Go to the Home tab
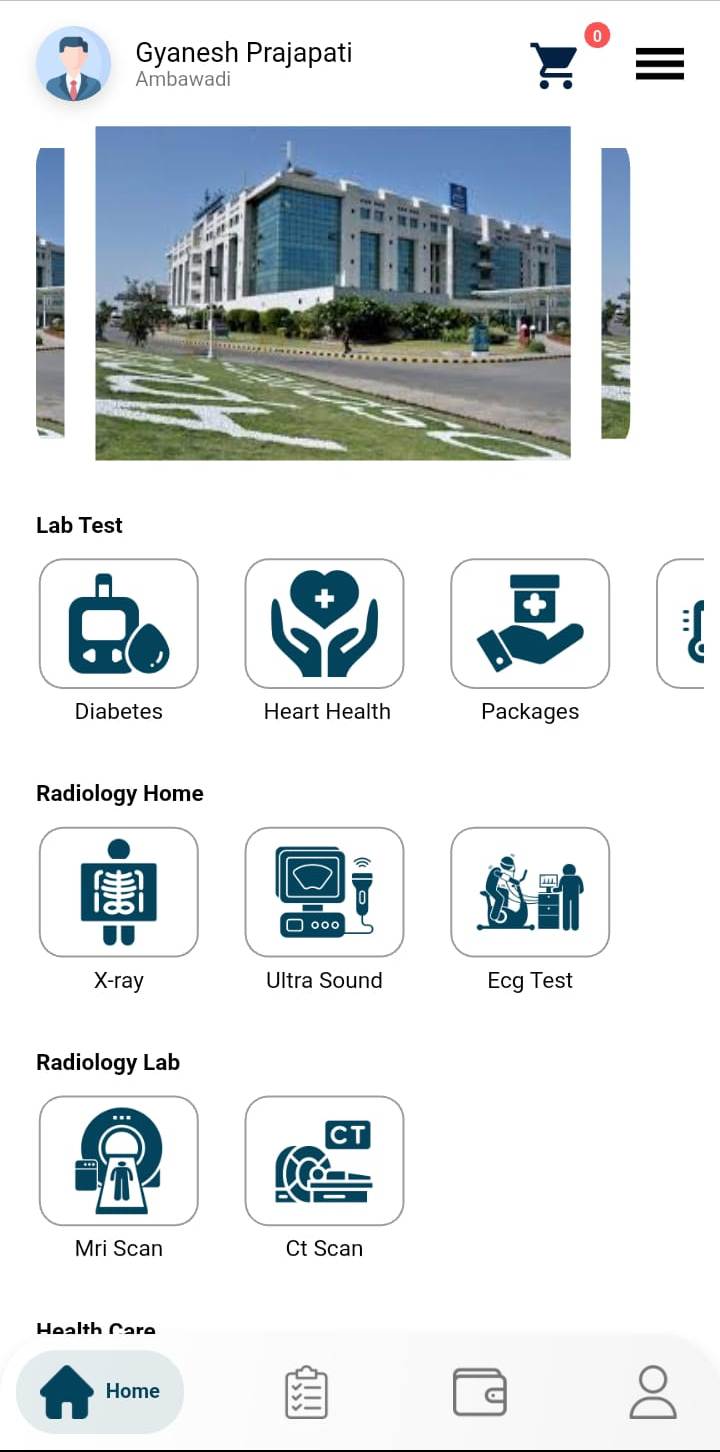Image resolution: width=720 pixels, height=1452 pixels. click(100, 1391)
